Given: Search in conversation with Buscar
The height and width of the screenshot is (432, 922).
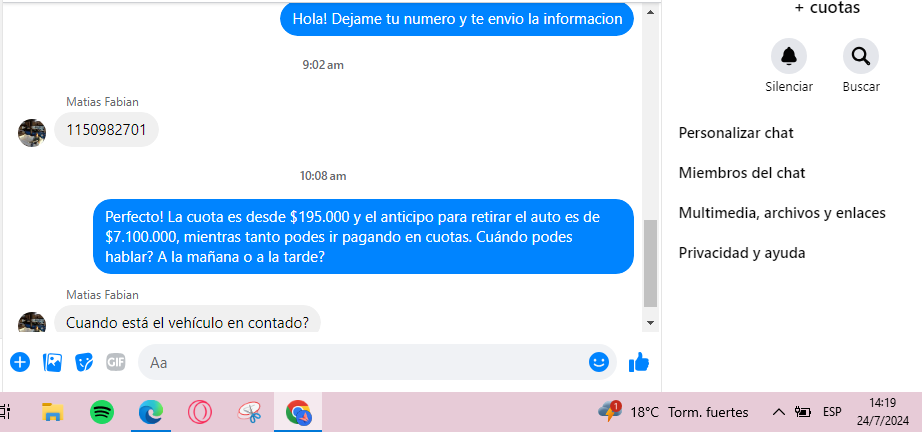Looking at the screenshot, I should click(860, 56).
